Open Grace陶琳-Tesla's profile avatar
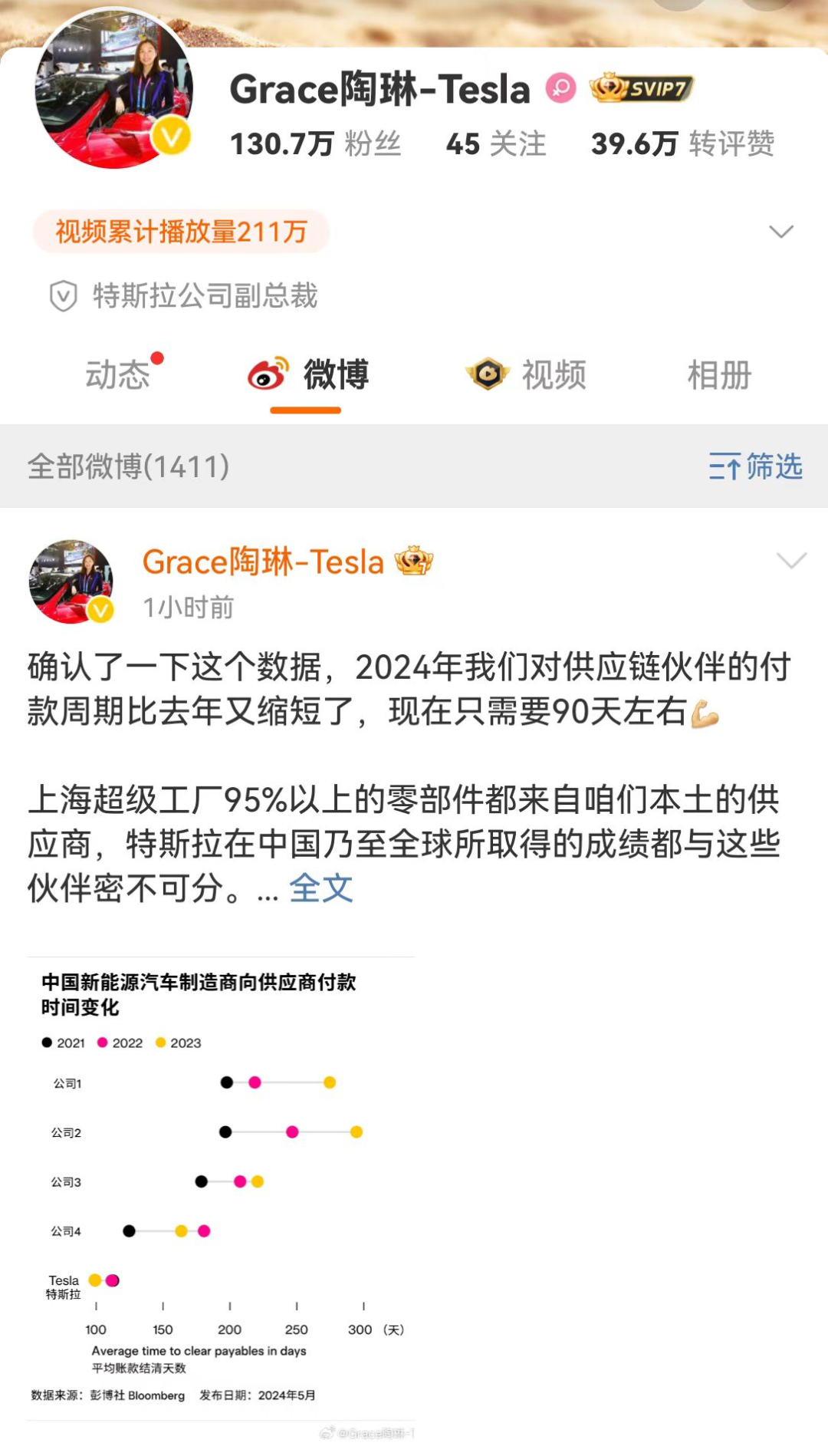Viewport: 828px width, 1456px height. pyautogui.click(x=113, y=88)
